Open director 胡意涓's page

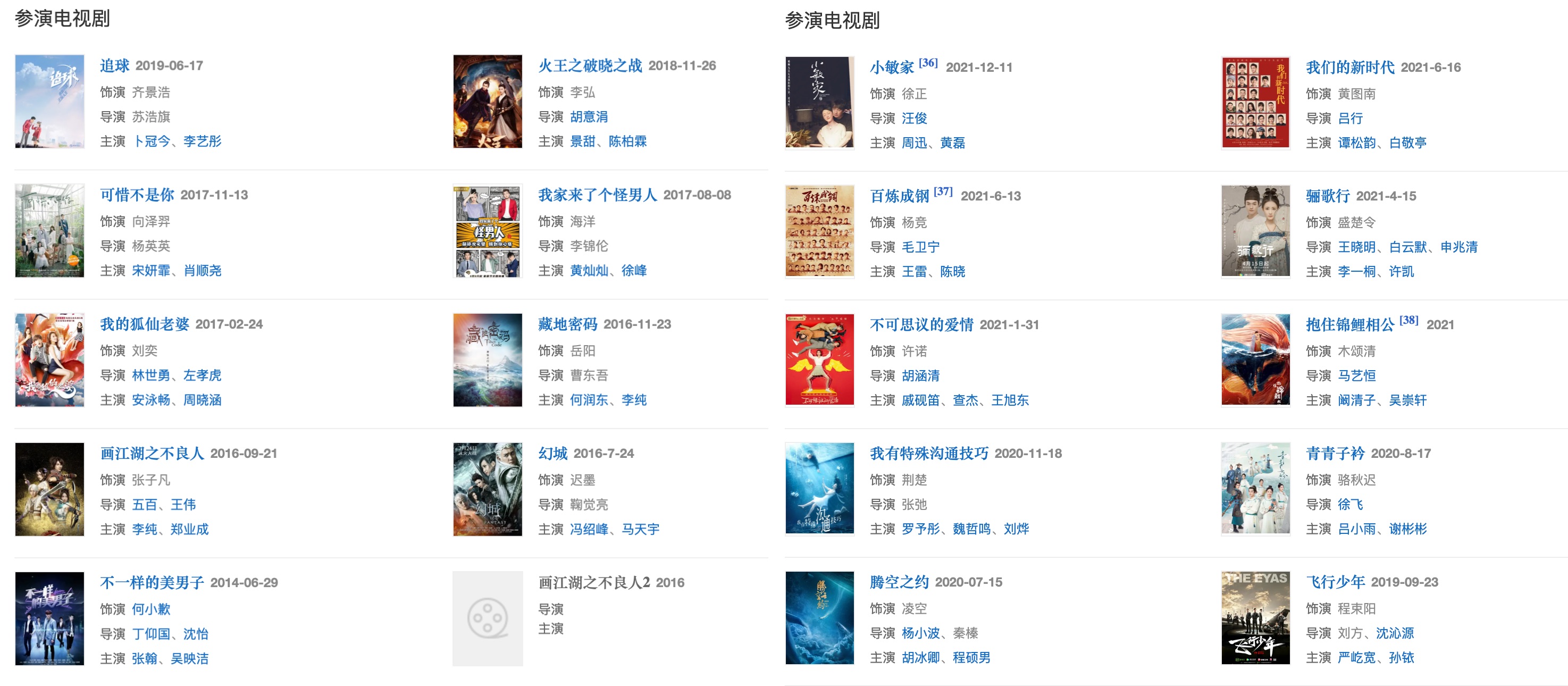coord(589,117)
